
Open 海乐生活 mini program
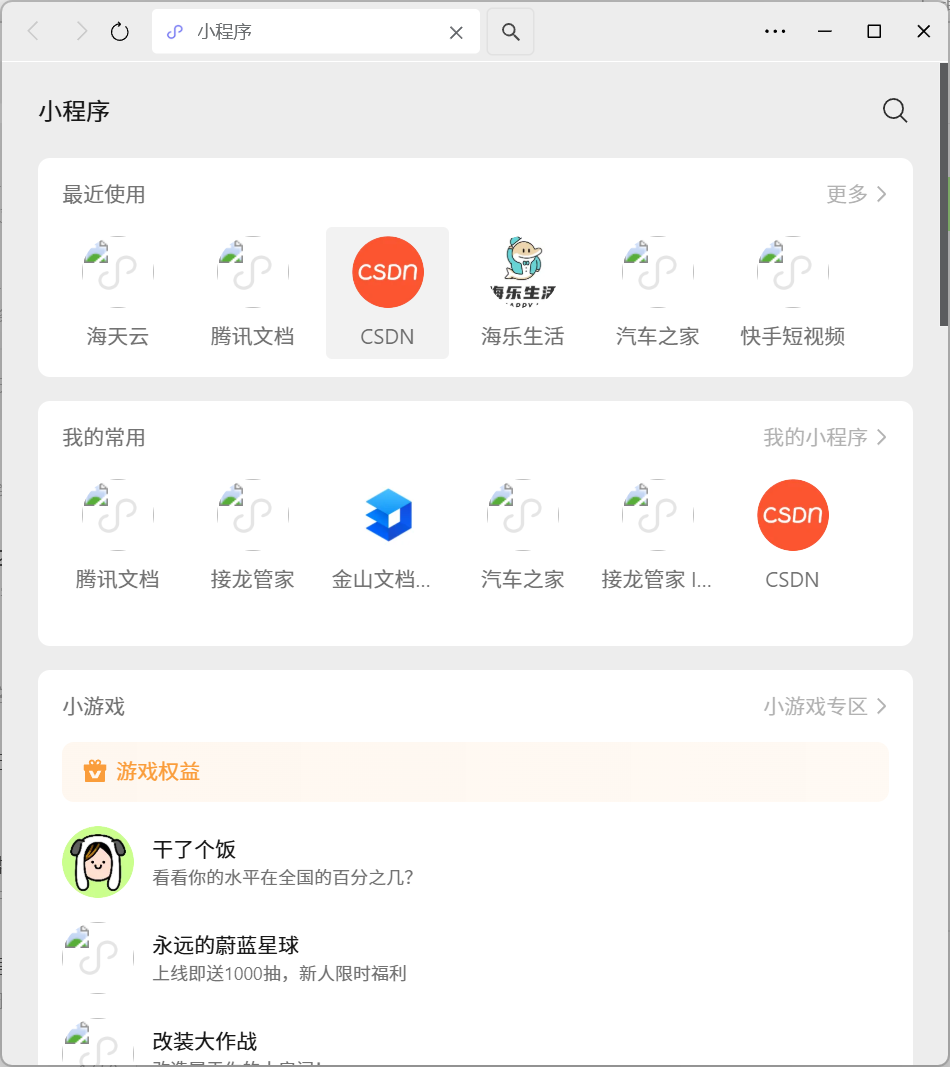[x=522, y=292]
